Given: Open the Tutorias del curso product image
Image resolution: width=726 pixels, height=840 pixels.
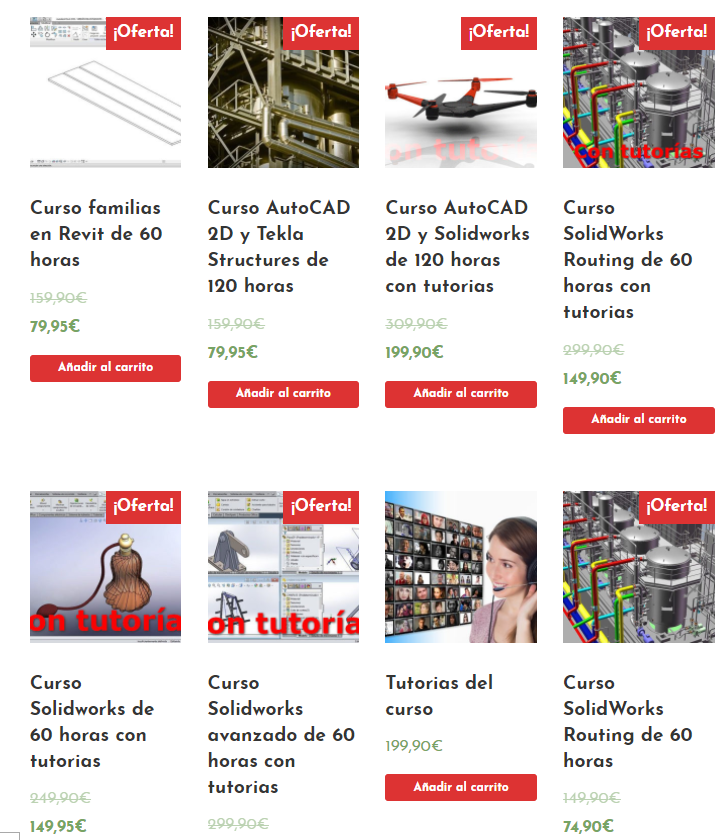Looking at the screenshot, I should pyautogui.click(x=461, y=567).
